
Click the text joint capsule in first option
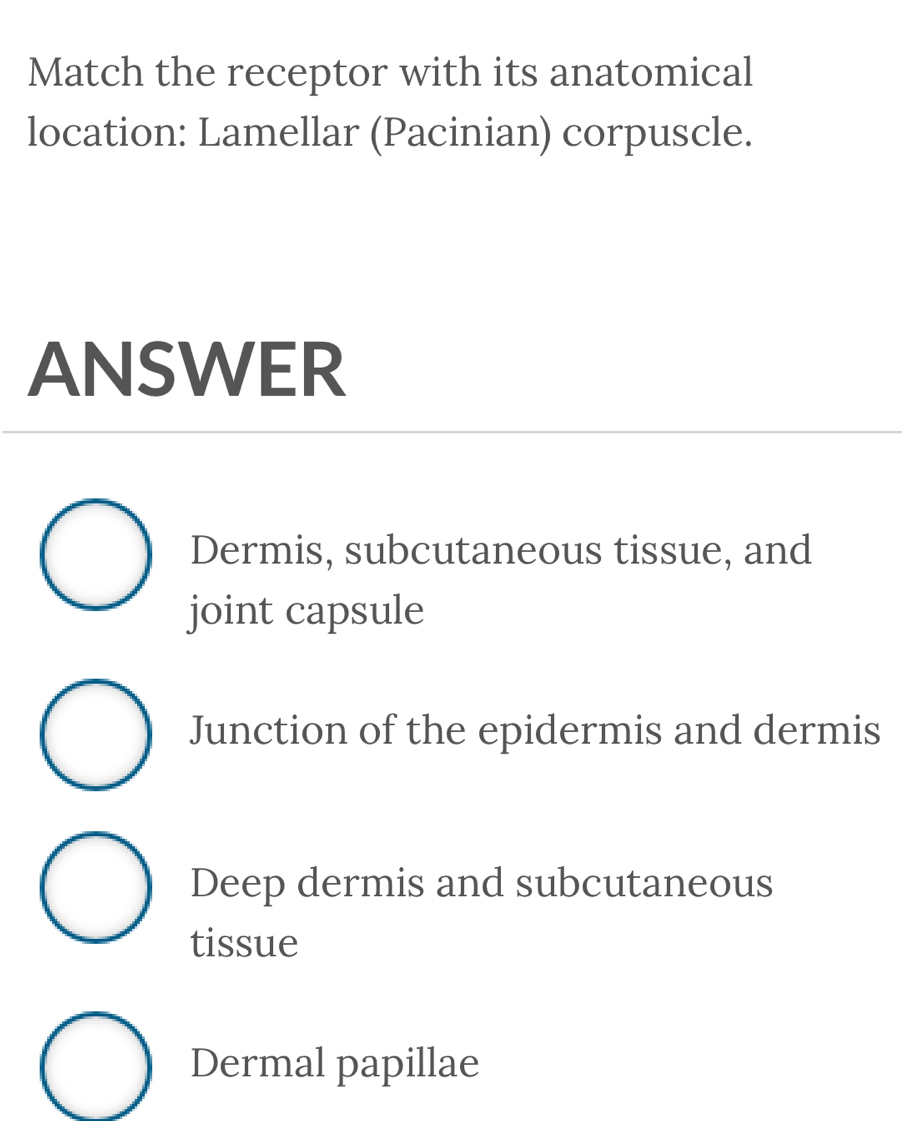click(x=307, y=609)
